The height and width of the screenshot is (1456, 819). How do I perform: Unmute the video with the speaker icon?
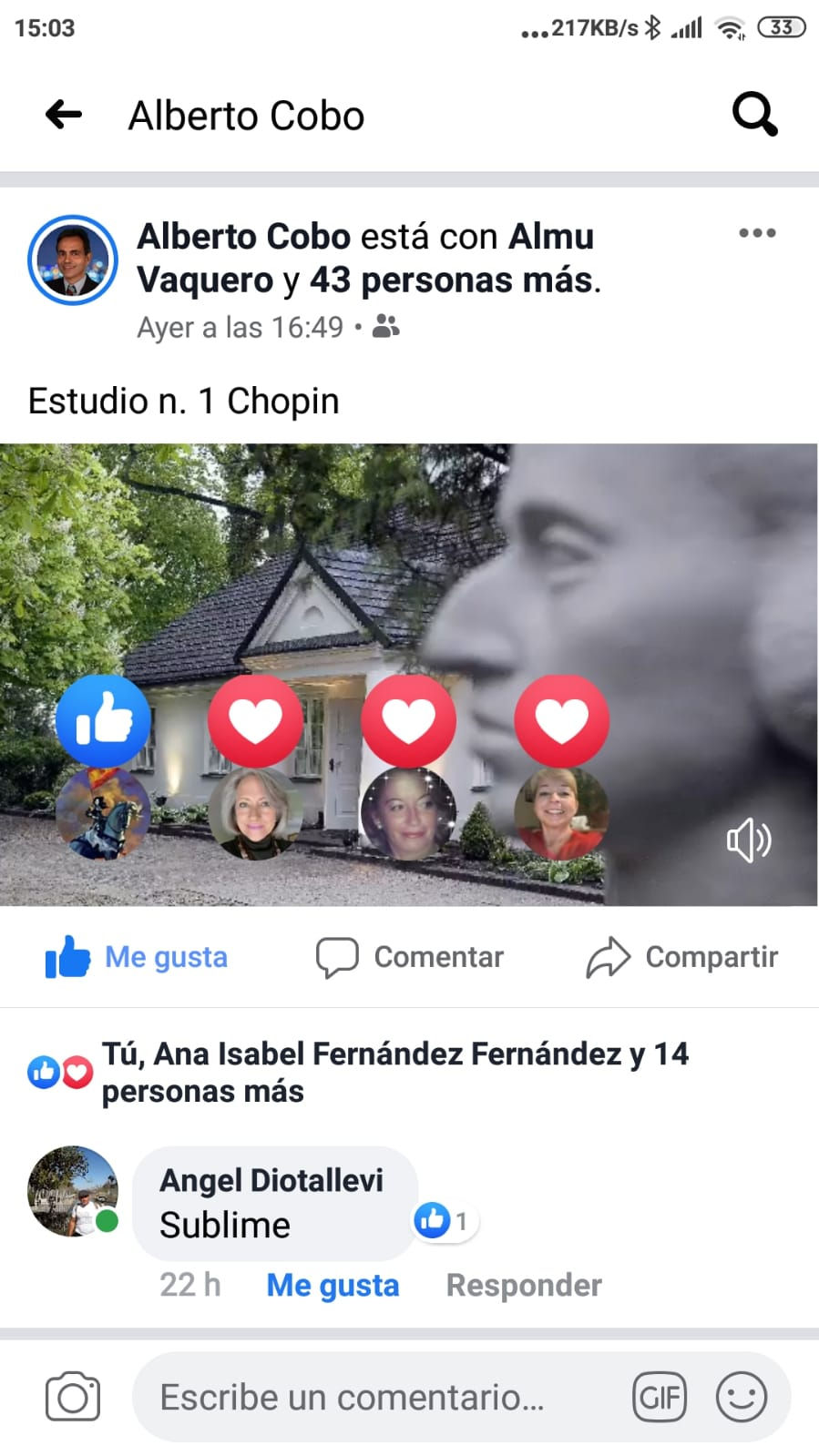[749, 840]
